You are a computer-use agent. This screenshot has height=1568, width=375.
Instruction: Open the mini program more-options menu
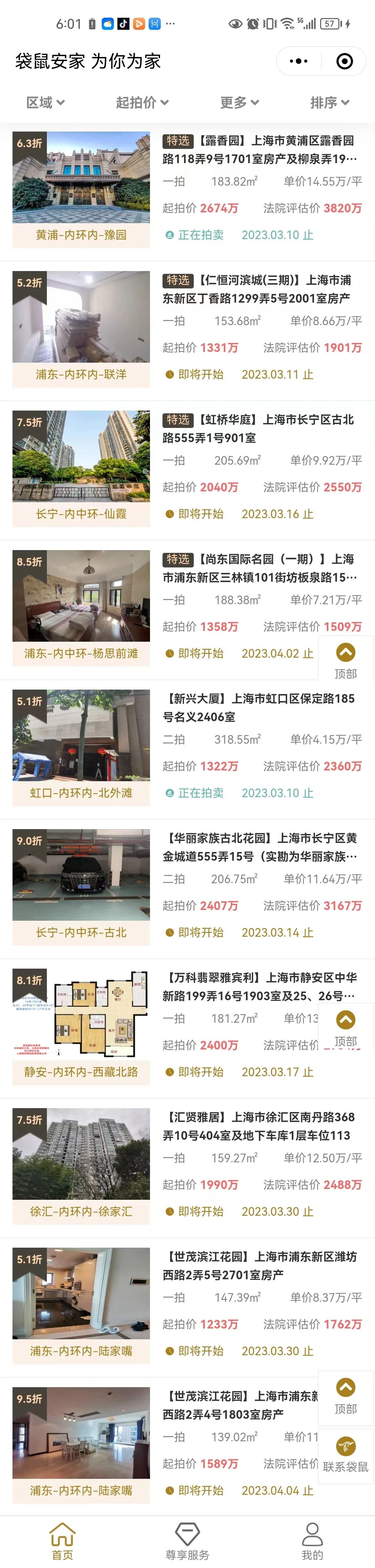pos(298,61)
